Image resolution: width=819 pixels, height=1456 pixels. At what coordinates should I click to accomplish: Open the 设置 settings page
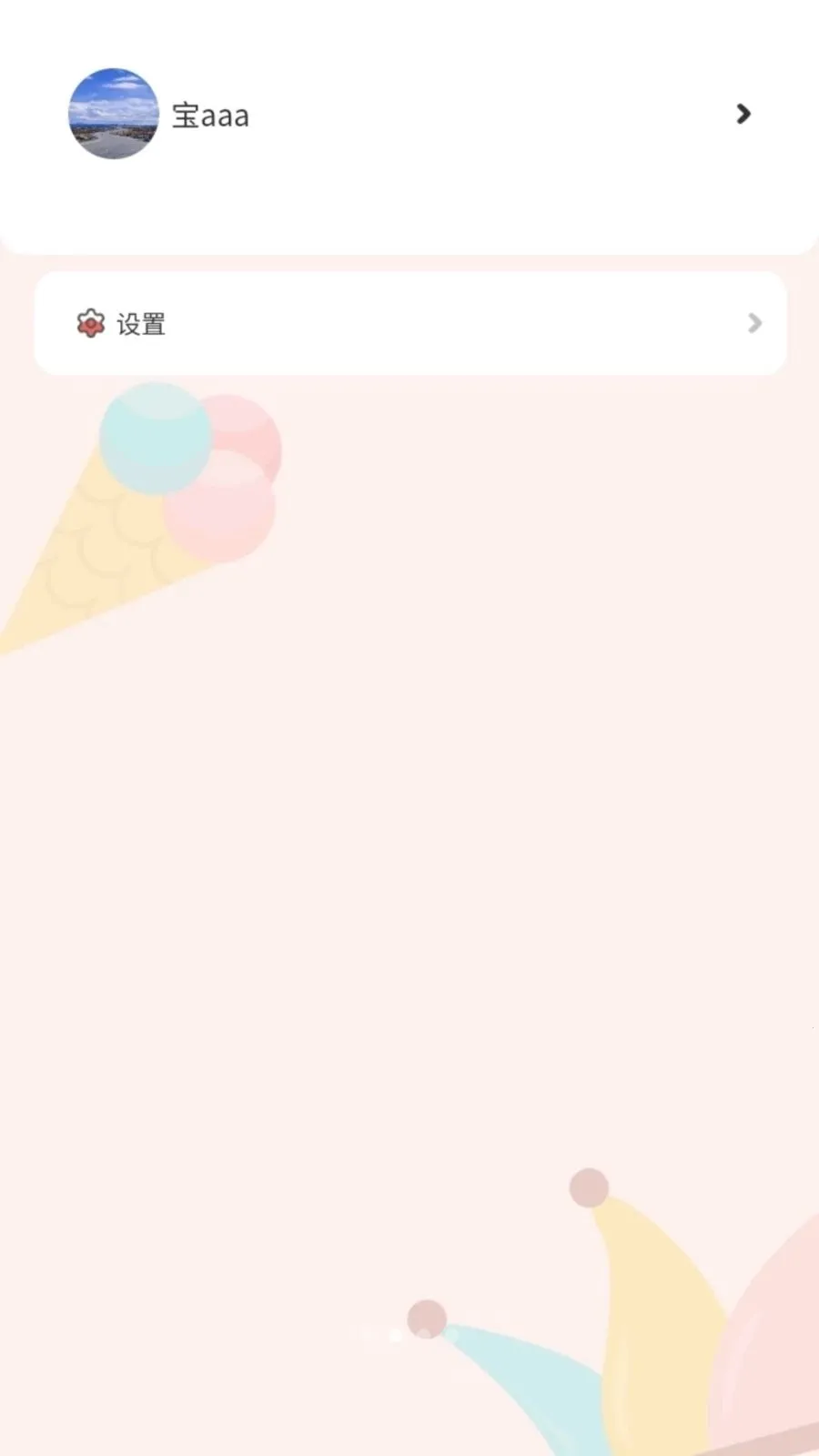coord(409,324)
